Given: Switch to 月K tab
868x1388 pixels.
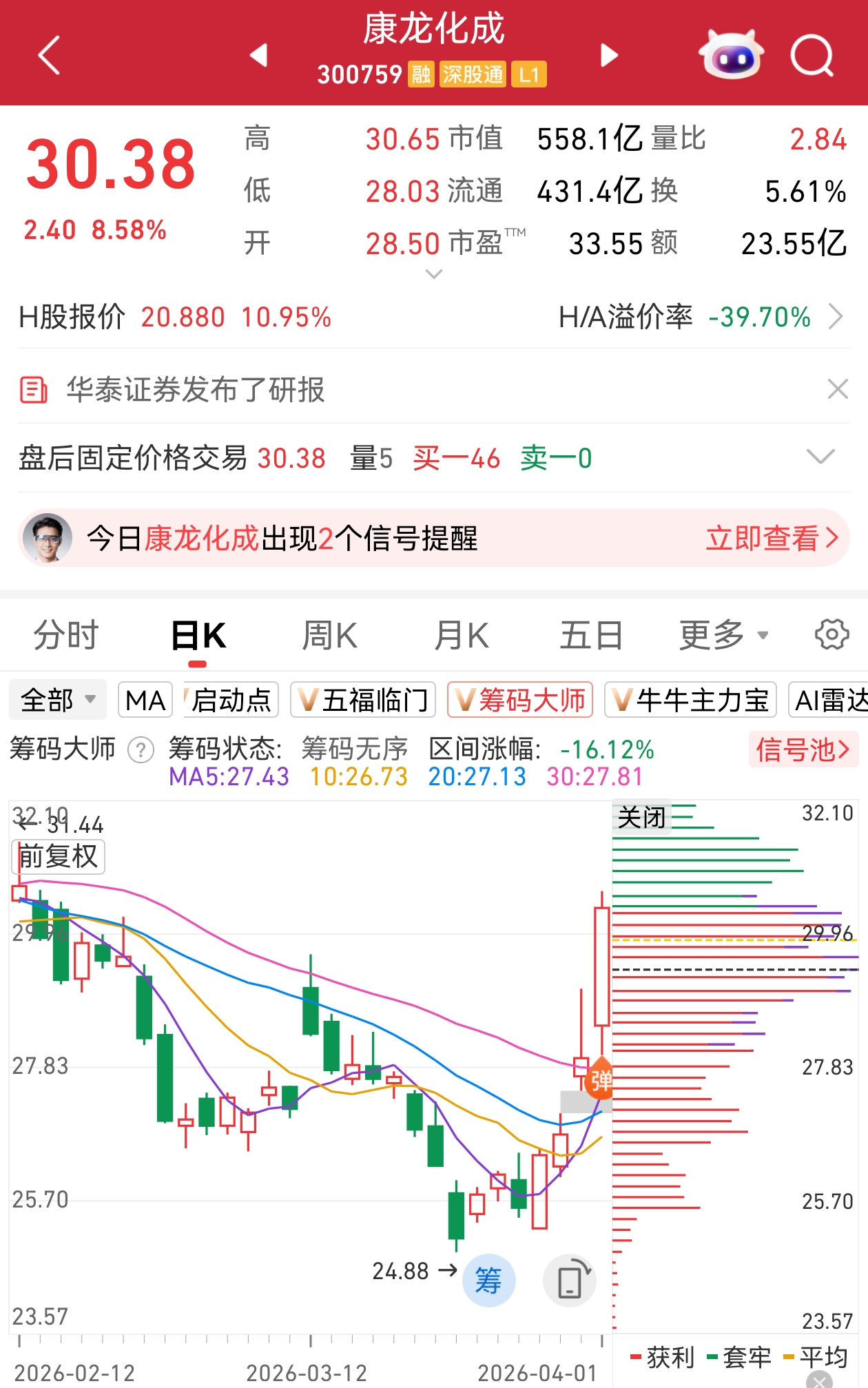Looking at the screenshot, I should click(x=461, y=635).
